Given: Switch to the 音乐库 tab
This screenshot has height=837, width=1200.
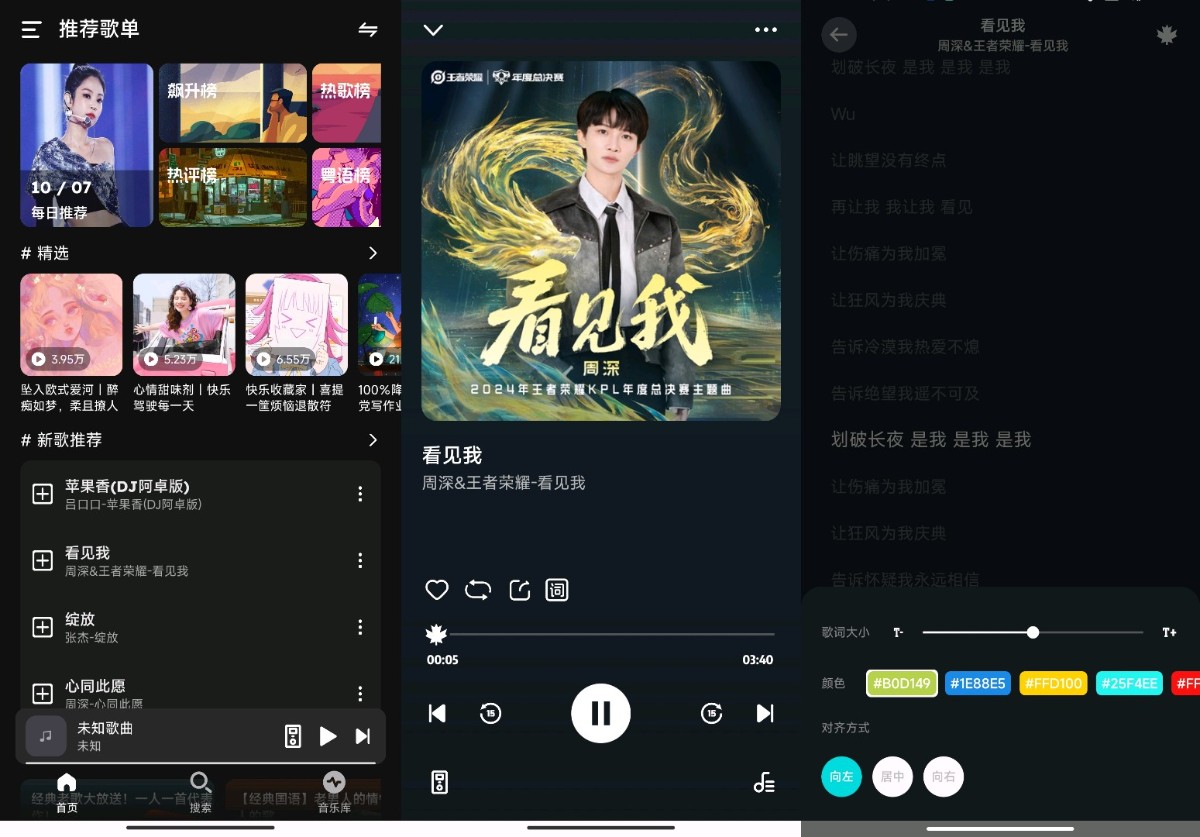Looking at the screenshot, I should pyautogui.click(x=334, y=791).
